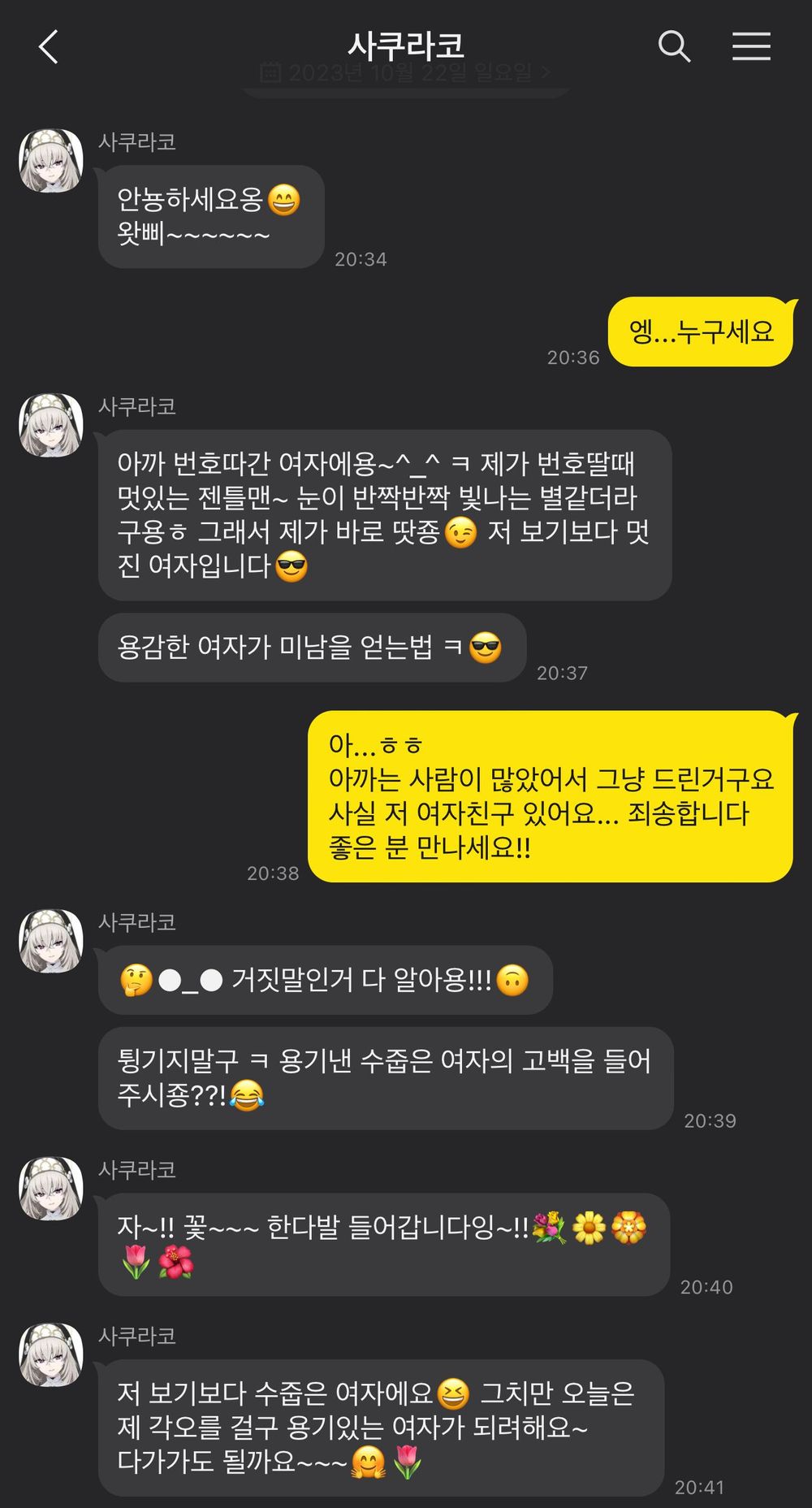Open the 2023년 10월 22일 date picker
The width and height of the screenshot is (812, 1508).
pos(405,74)
